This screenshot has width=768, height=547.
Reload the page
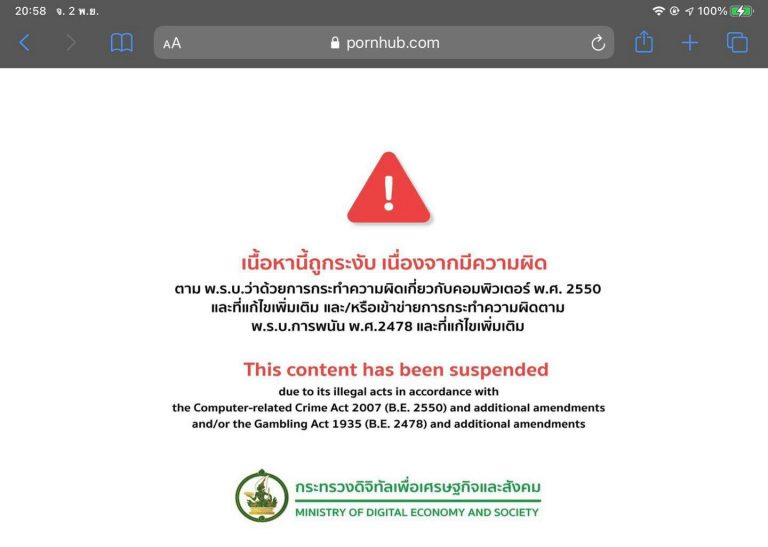click(598, 43)
